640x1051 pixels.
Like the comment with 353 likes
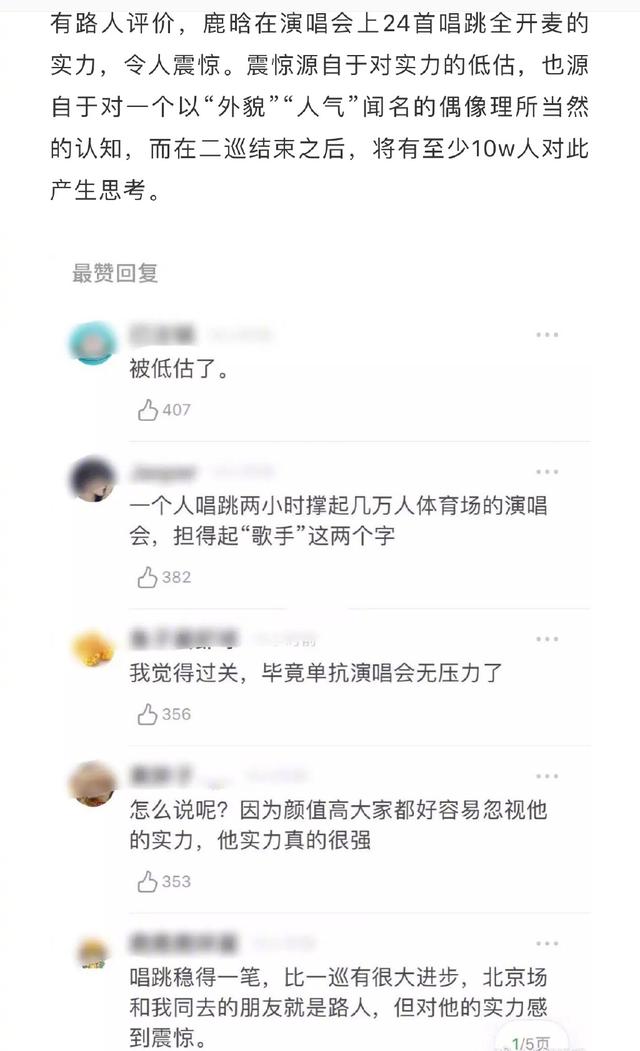pos(148,881)
